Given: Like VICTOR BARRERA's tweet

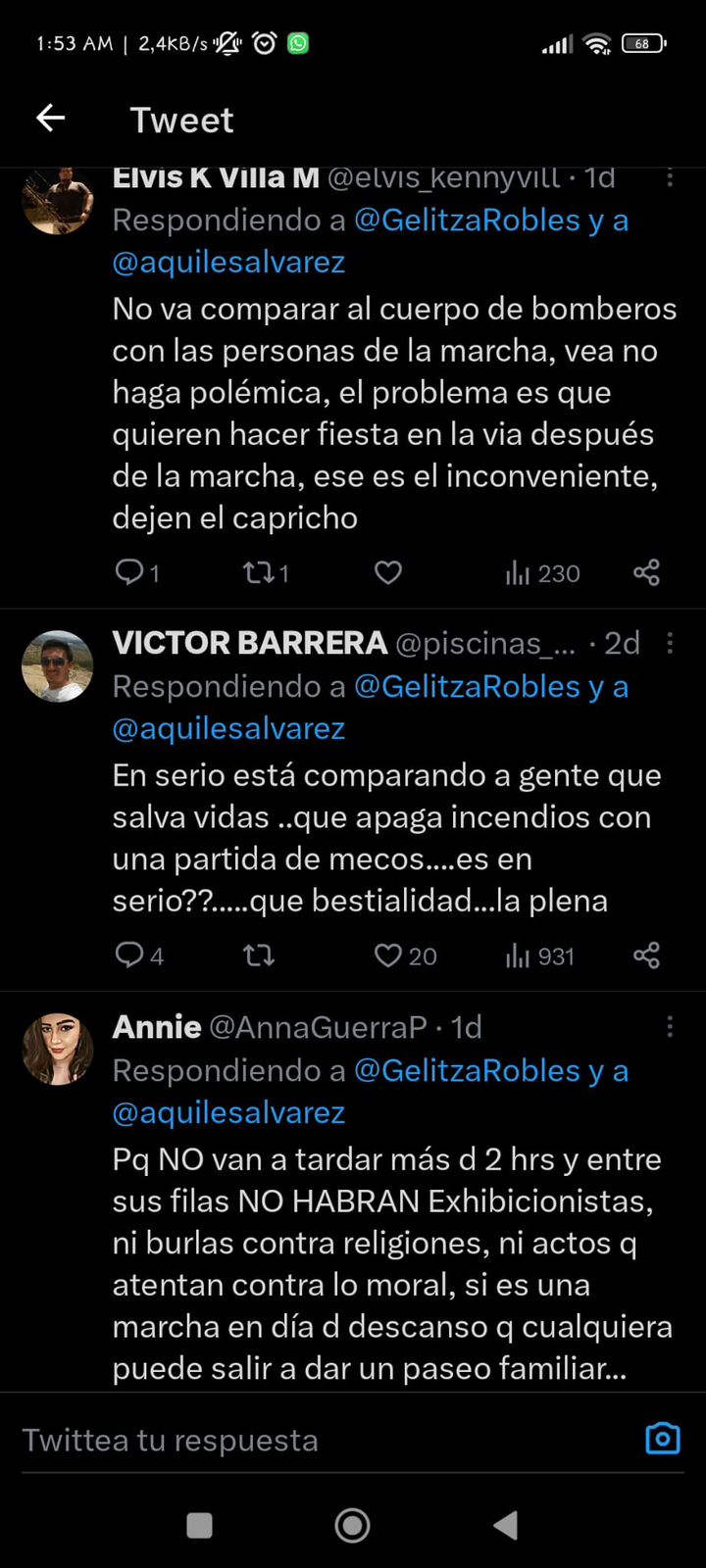Looking at the screenshot, I should [388, 955].
